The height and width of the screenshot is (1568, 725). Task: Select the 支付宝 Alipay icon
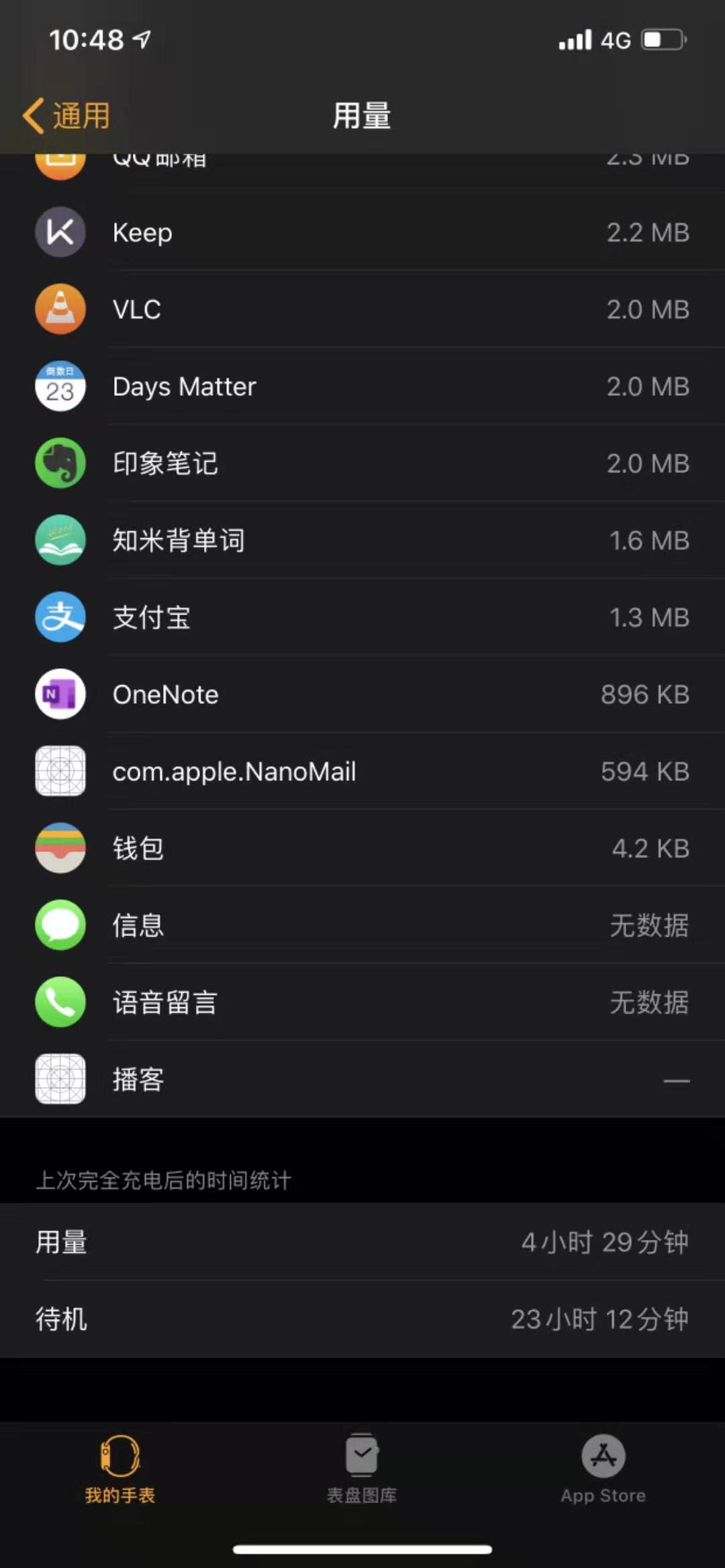(x=60, y=617)
